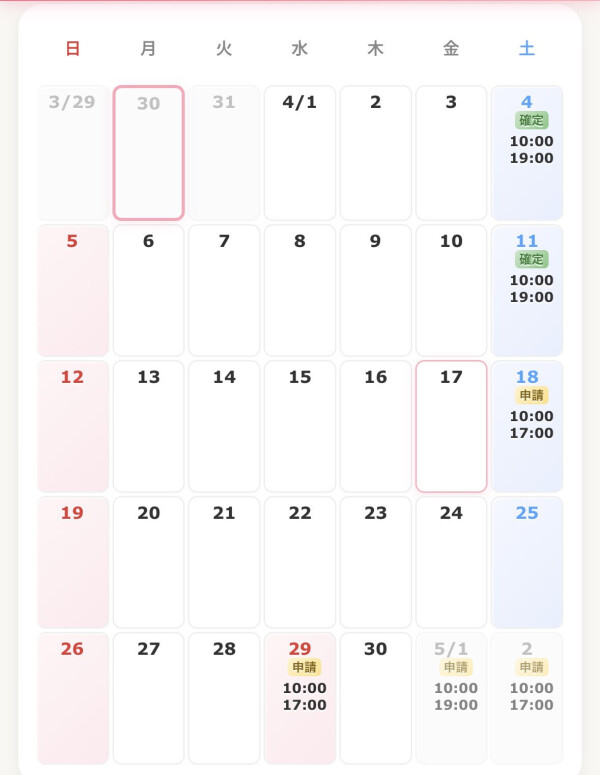Choose April 15 in the calendar
This screenshot has width=600, height=775.
pos(300,426)
